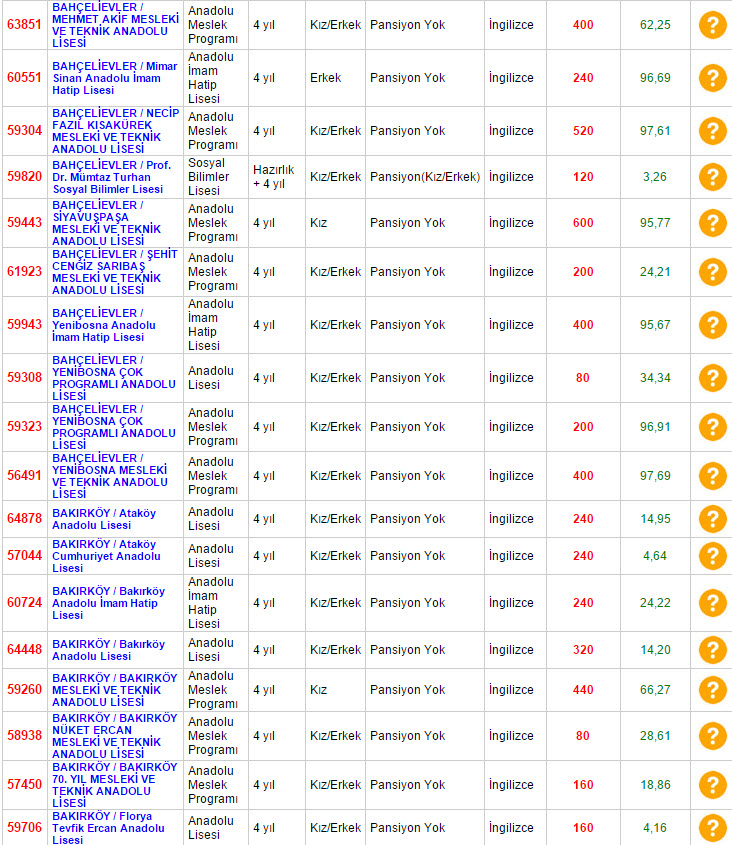Tap question mark icon for school 64448
The height and width of the screenshot is (845, 732).
coord(711,650)
